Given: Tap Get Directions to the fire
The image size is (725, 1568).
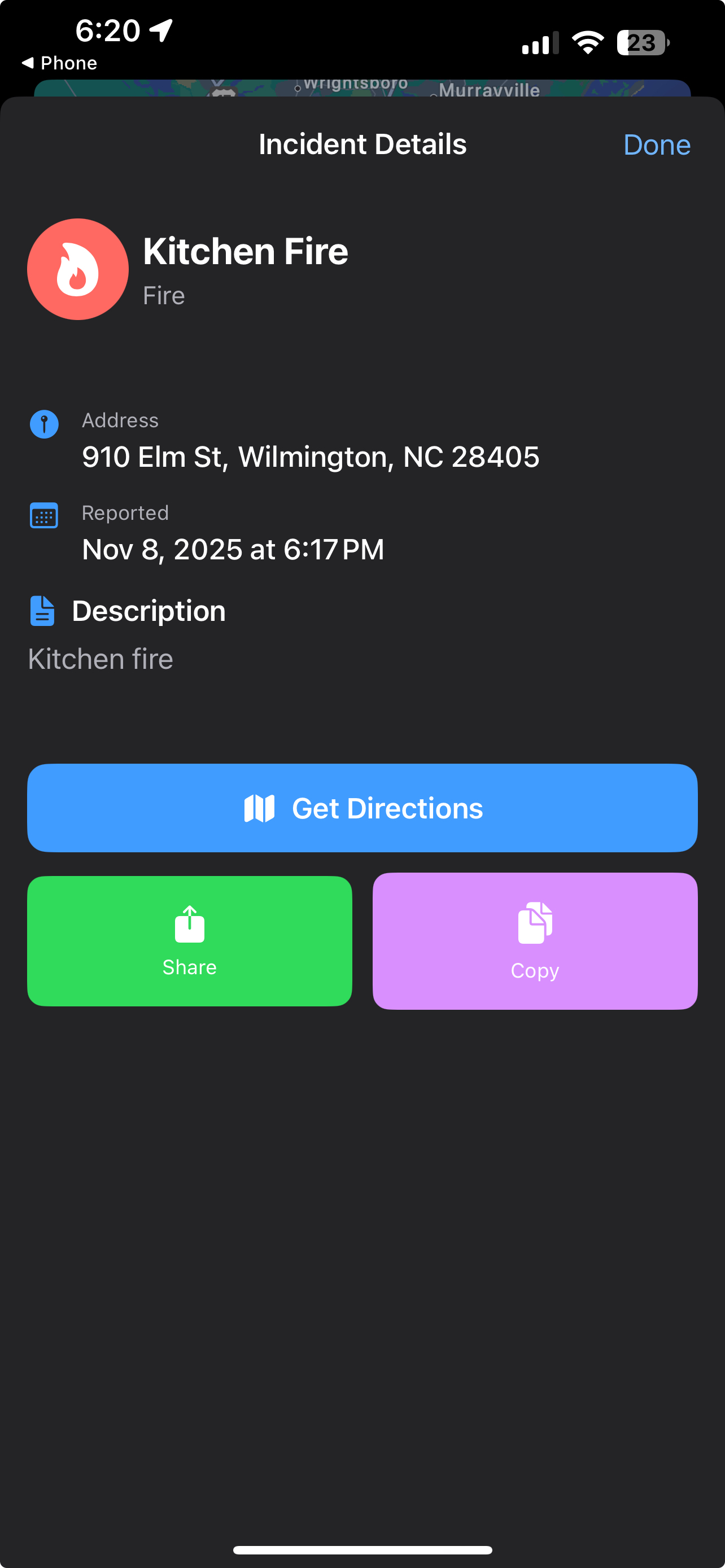Looking at the screenshot, I should point(362,808).
